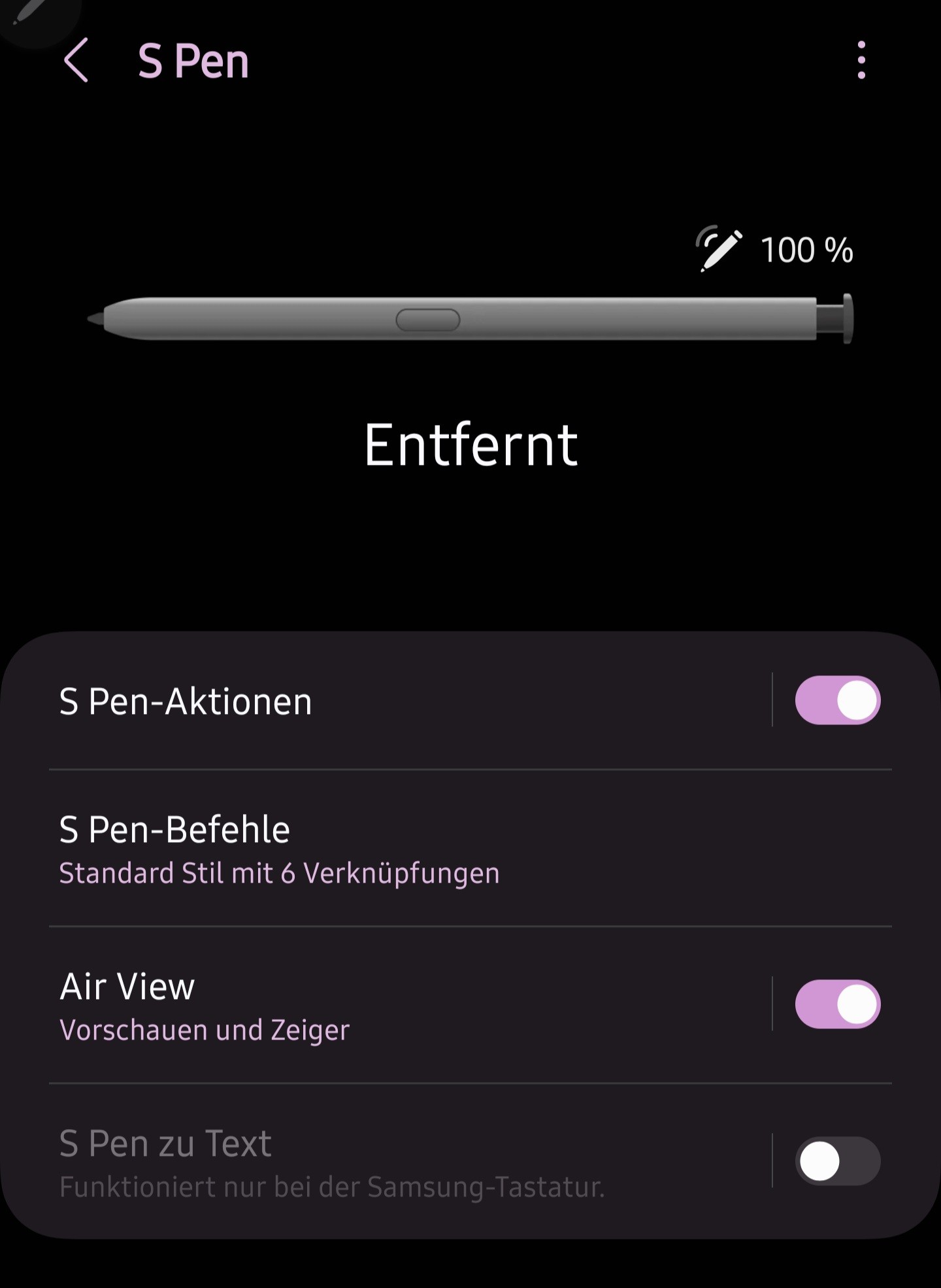Turn off the S Pen-Aktionen switch
Image resolution: width=941 pixels, height=1288 pixels.
837,700
